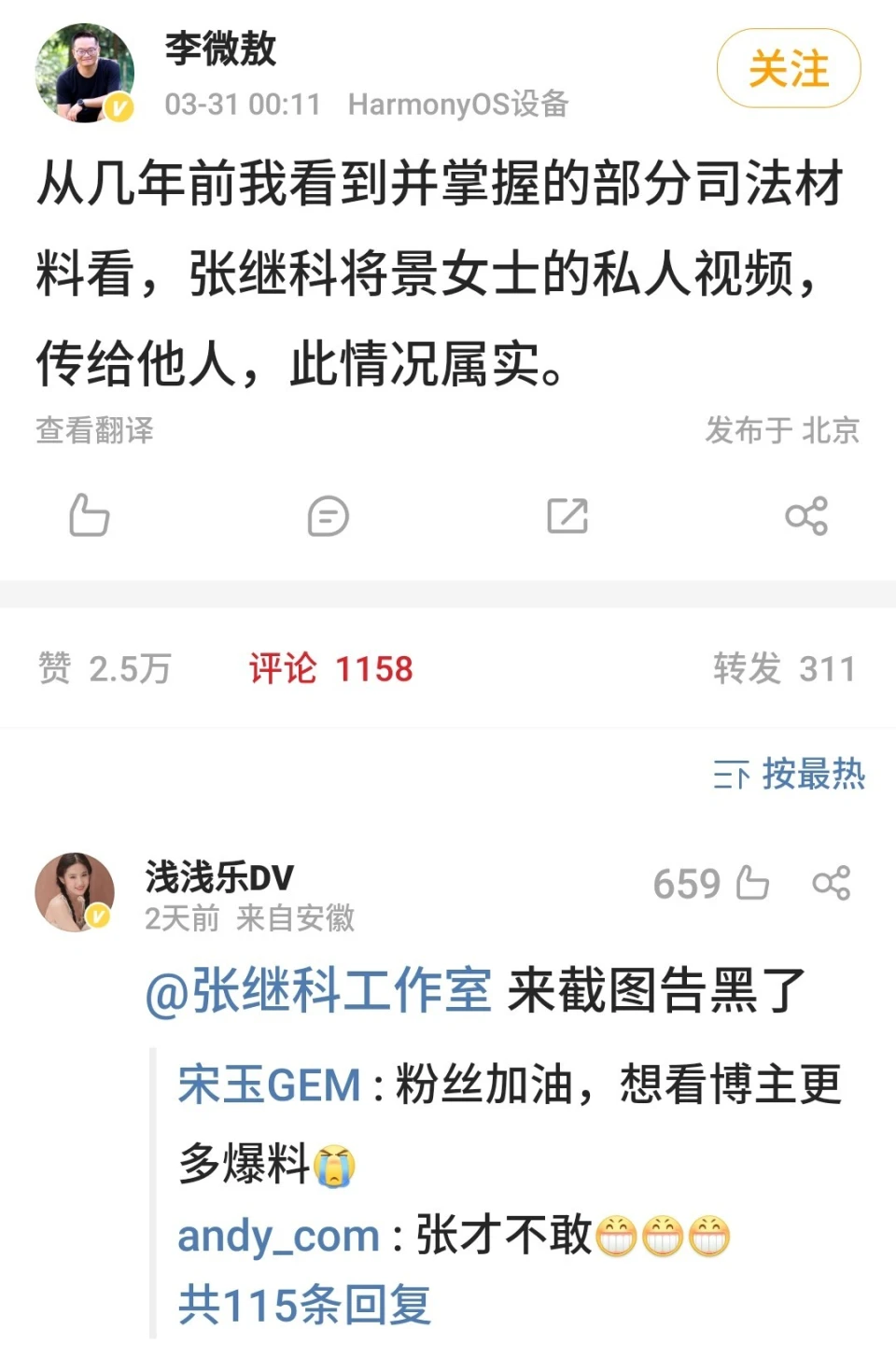
Task: Open the @张继科工作室 mention
Action: click(x=318, y=990)
